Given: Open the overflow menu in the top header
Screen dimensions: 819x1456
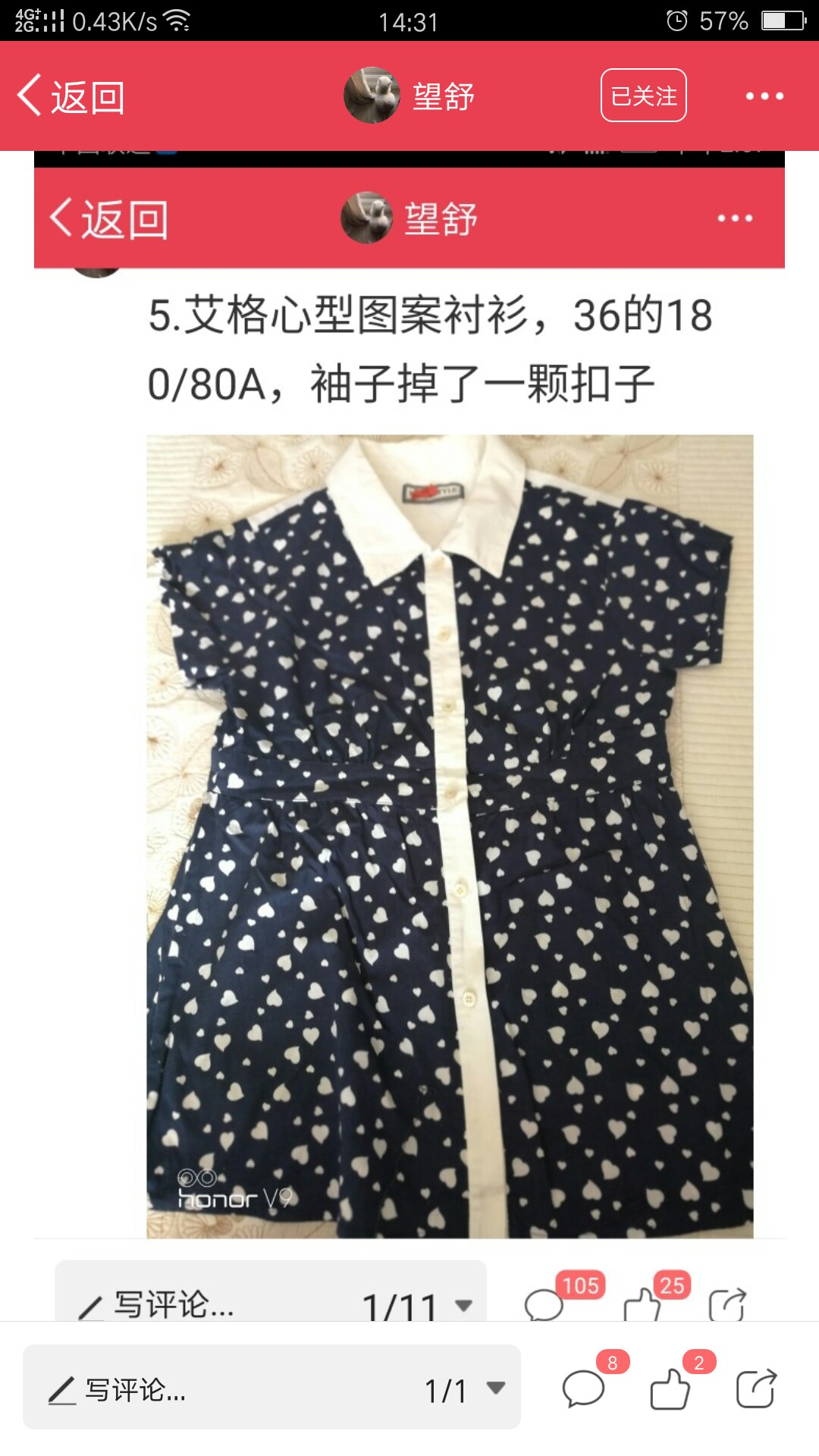Looking at the screenshot, I should pos(764,96).
